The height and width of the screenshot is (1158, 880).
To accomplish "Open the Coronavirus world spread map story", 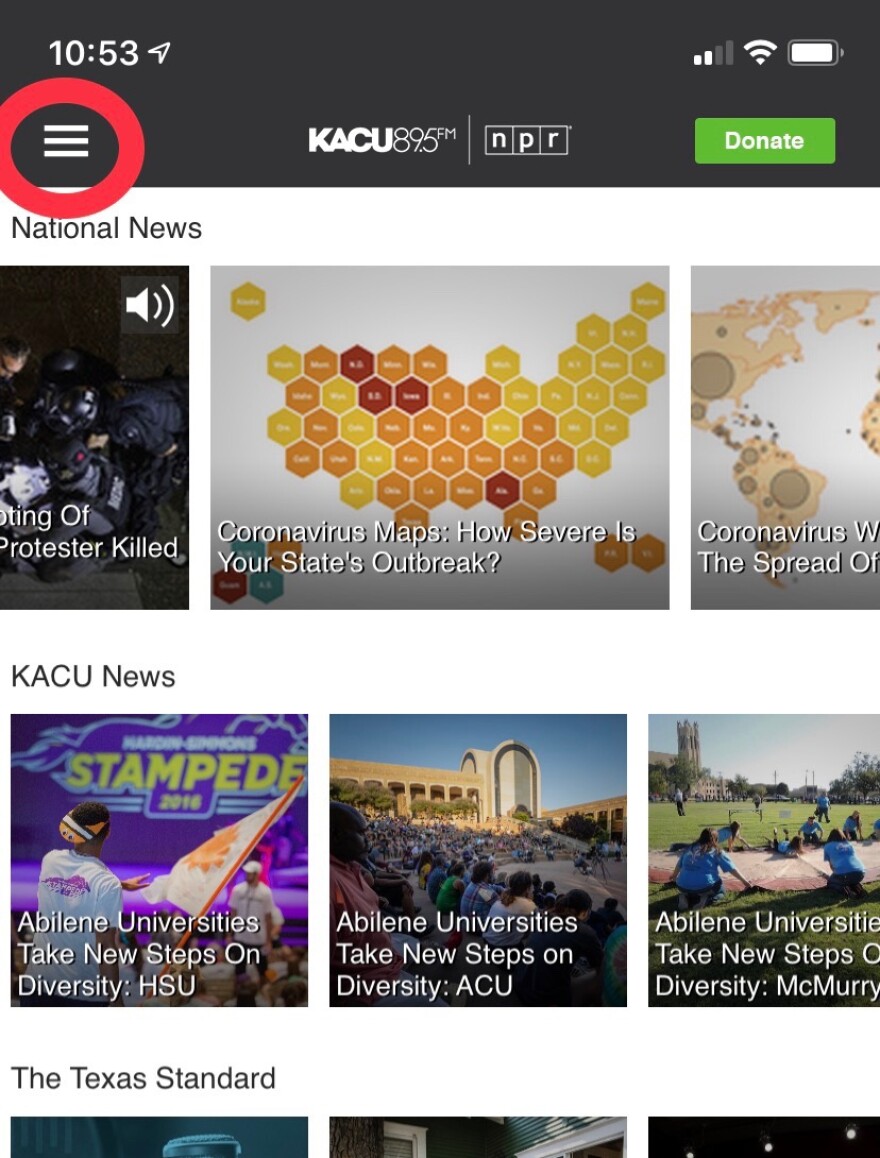I will 785,437.
